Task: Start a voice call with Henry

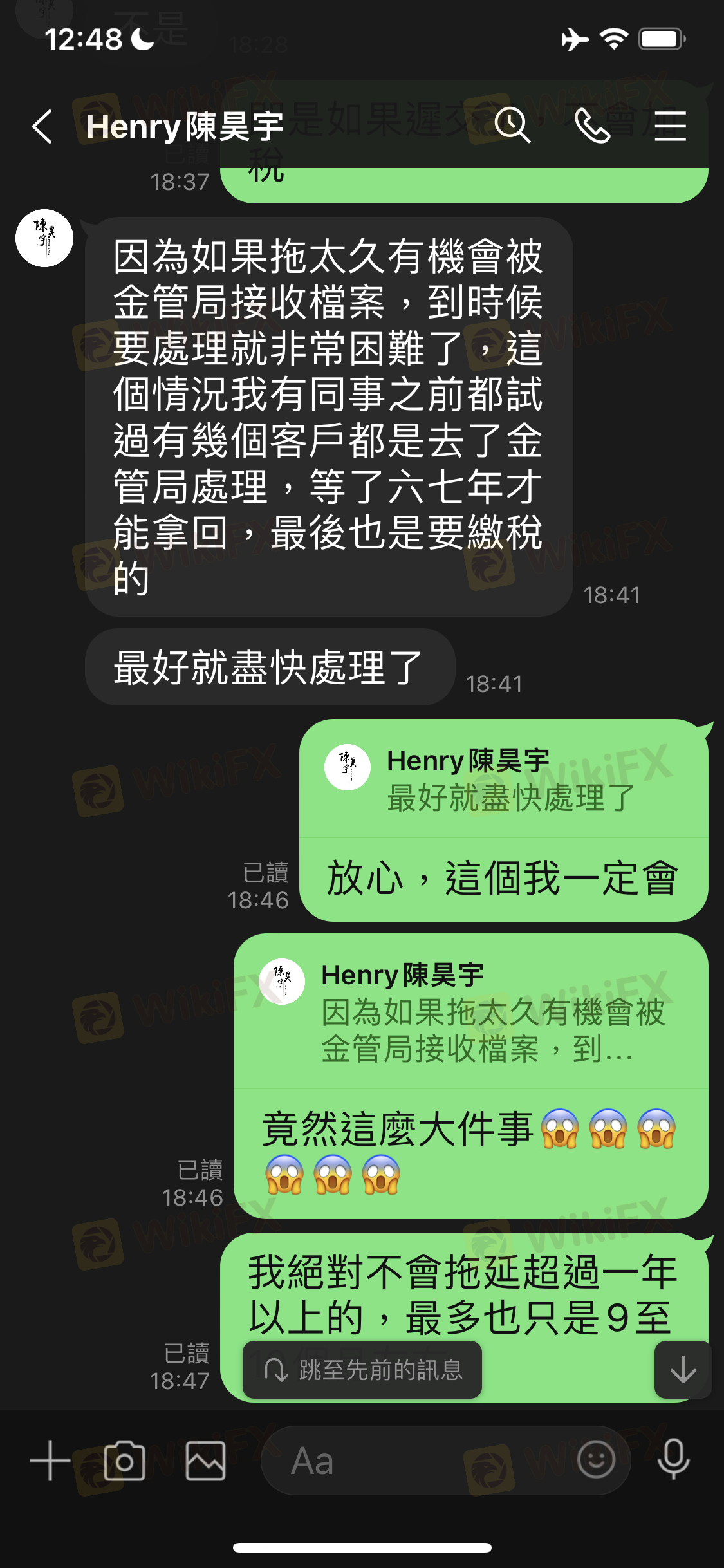Action: pos(592,125)
